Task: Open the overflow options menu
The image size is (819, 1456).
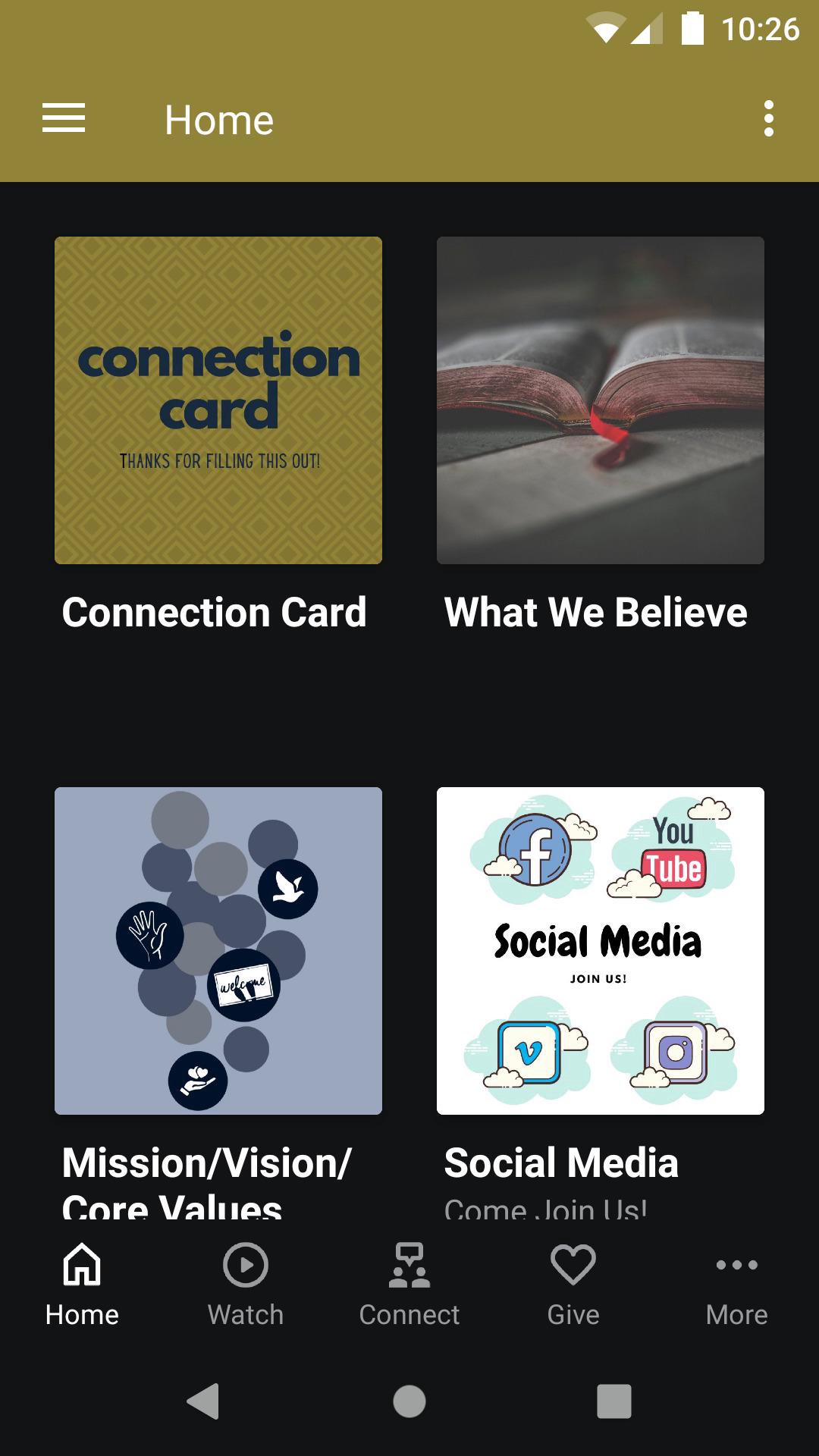Action: click(768, 119)
